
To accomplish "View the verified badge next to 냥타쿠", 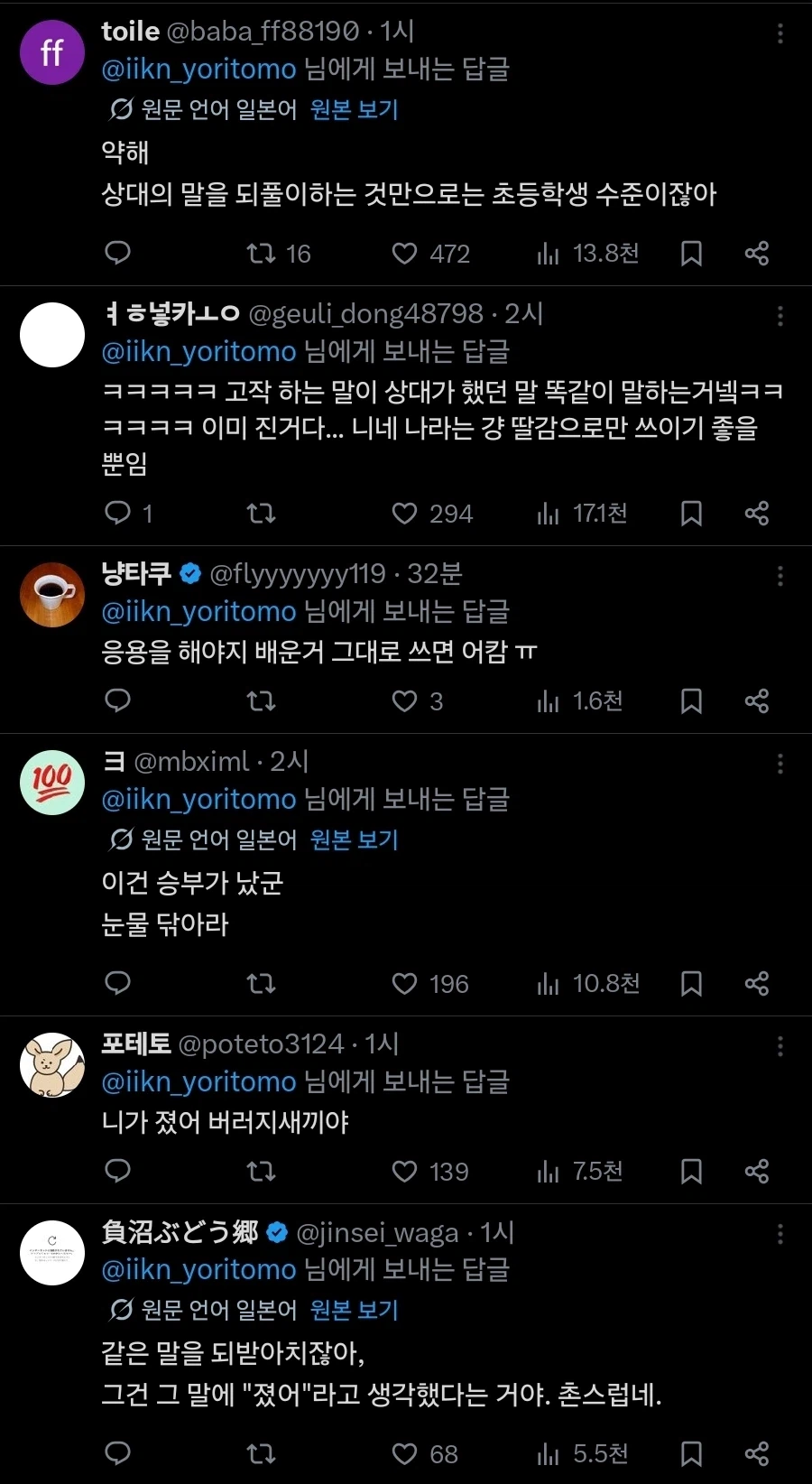I will (190, 572).
